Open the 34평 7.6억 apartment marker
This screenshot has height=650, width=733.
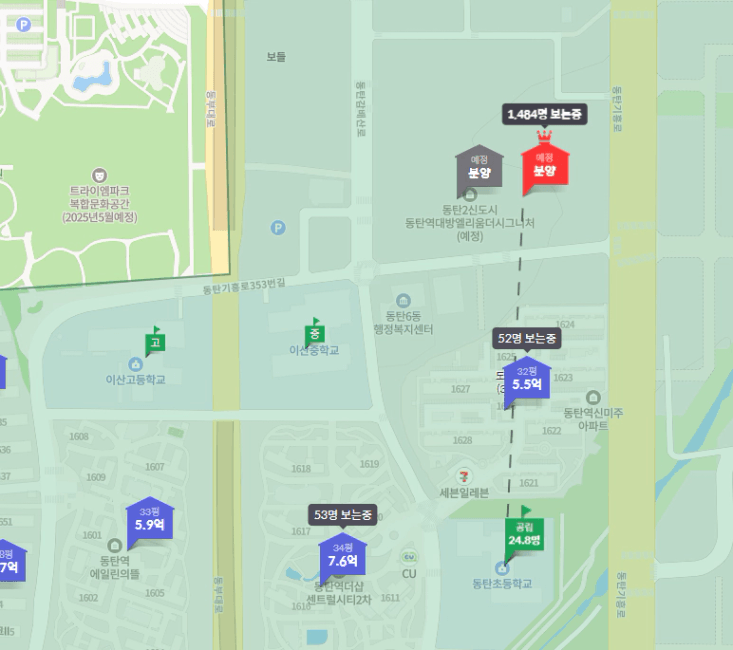pos(344,556)
